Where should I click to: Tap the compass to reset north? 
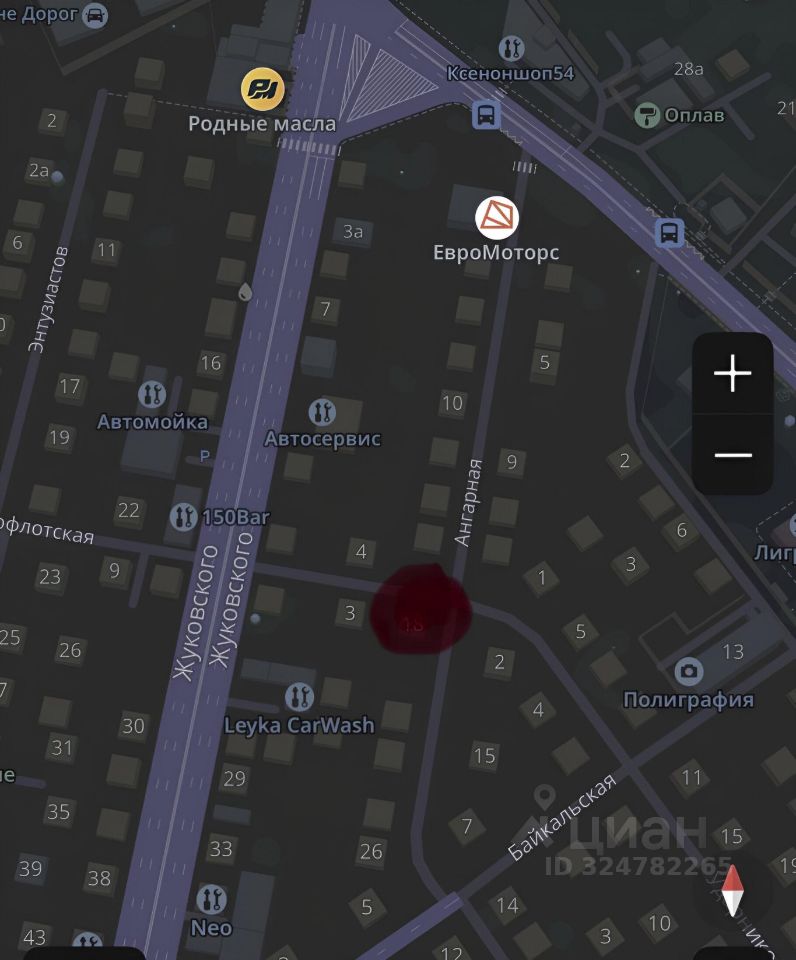[732, 890]
